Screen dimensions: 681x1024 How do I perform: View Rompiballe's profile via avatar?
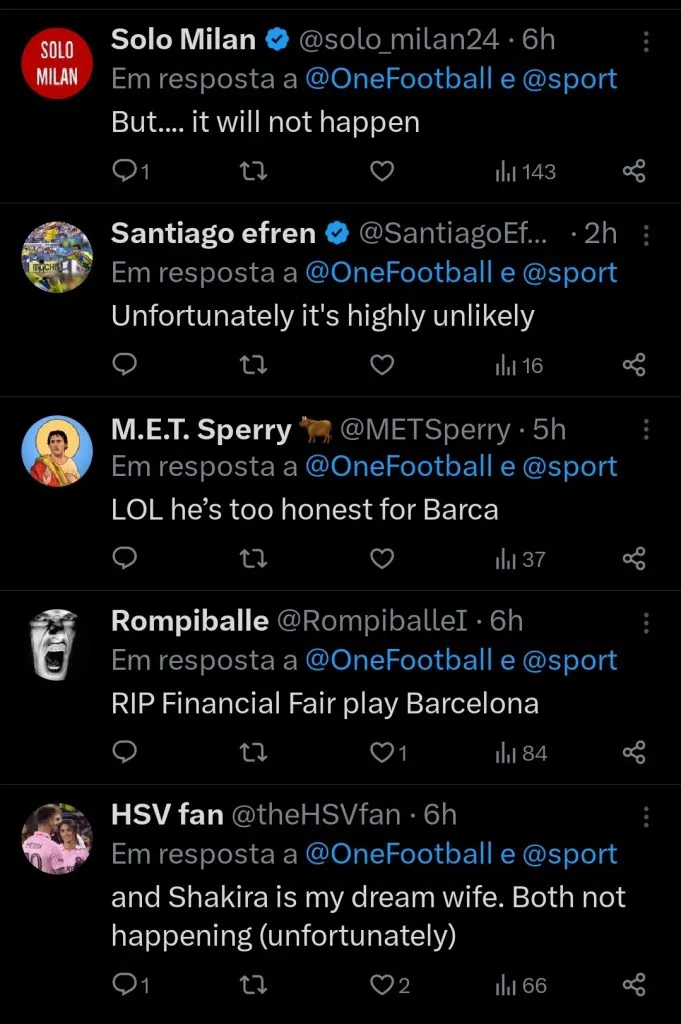57,644
